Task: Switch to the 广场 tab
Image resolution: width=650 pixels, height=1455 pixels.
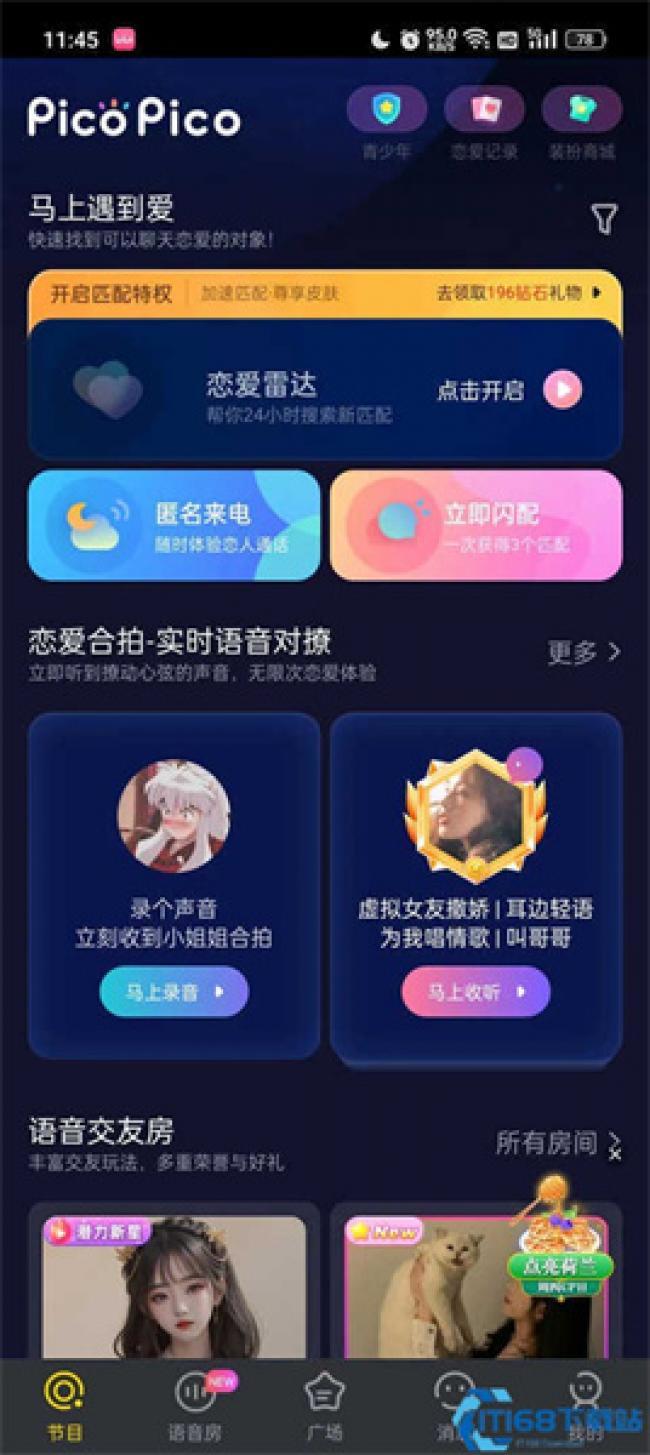Action: click(324, 1407)
